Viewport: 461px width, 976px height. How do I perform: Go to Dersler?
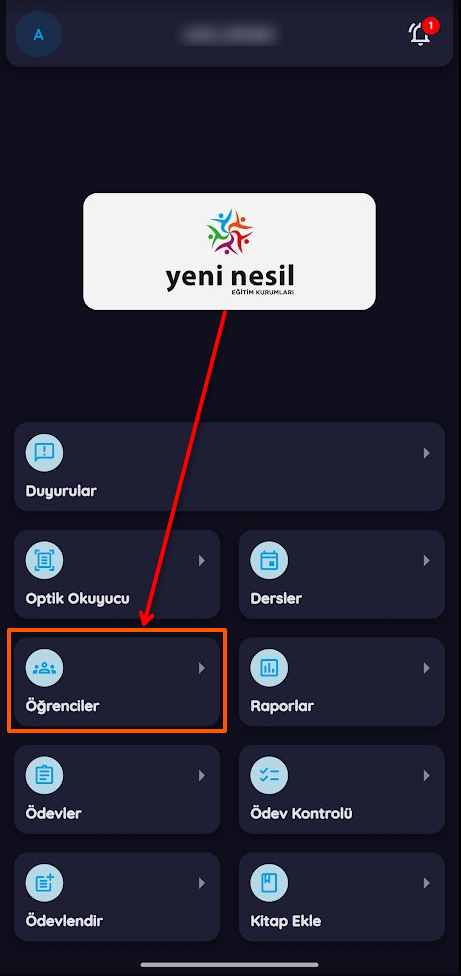(342, 575)
